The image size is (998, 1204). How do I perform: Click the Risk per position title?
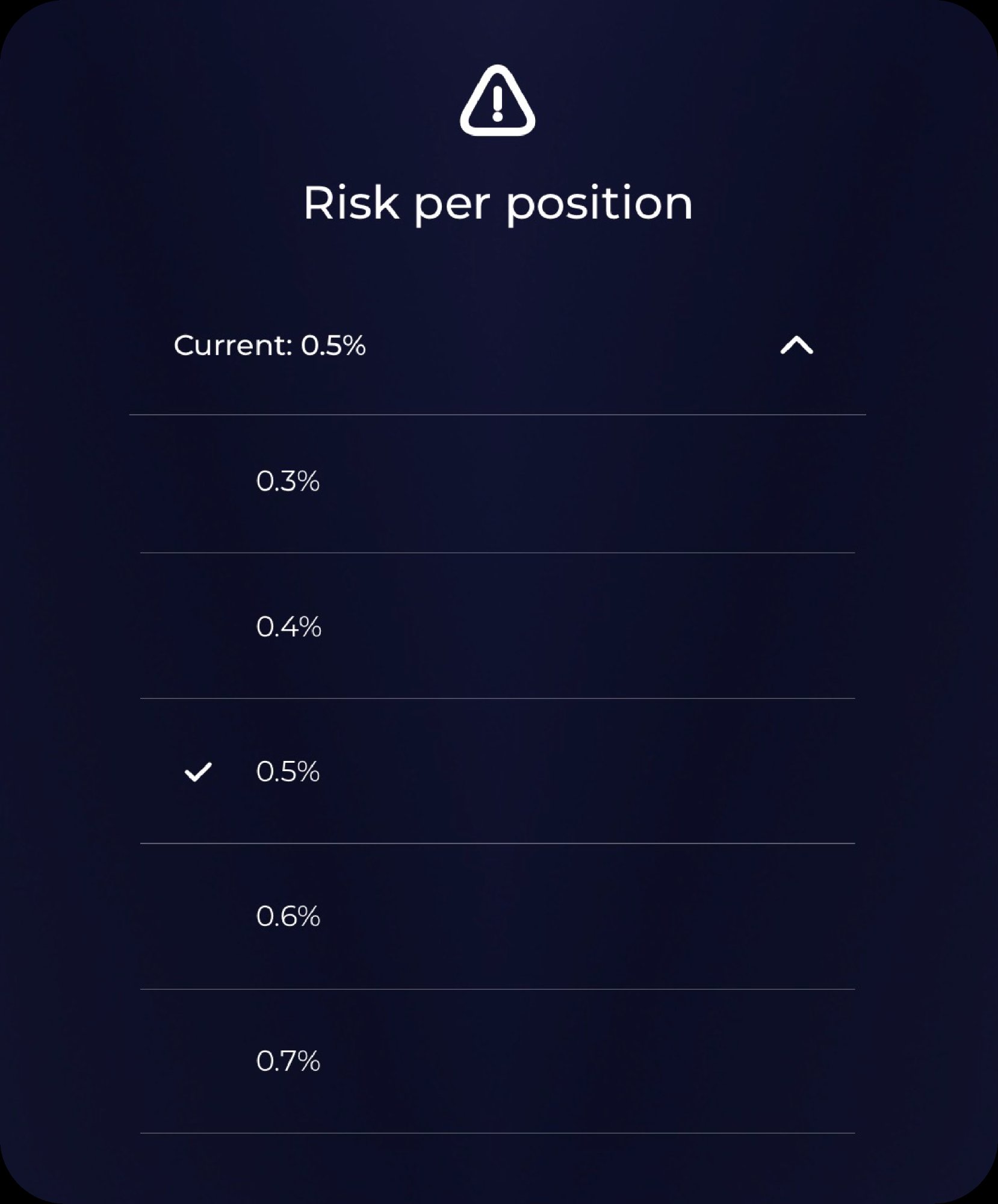point(498,203)
